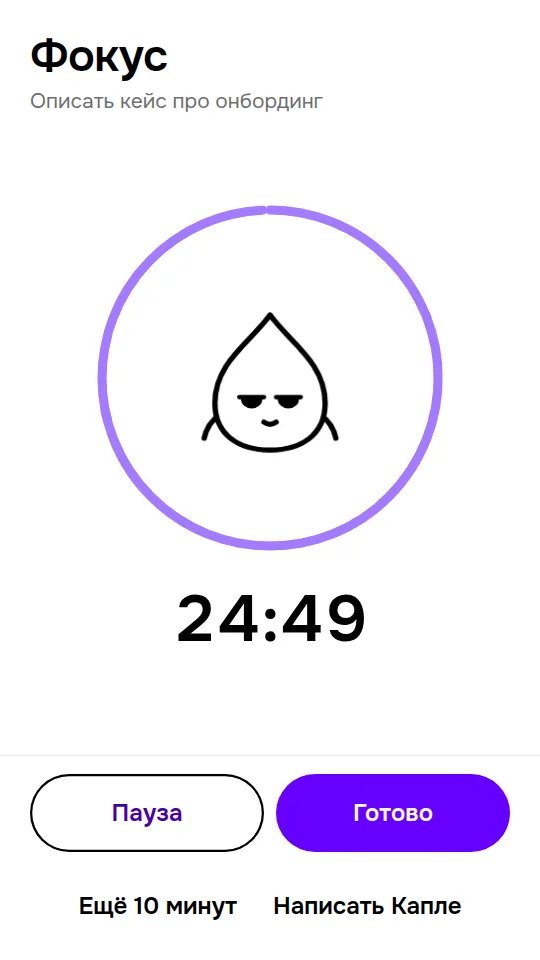Add time with Ещё 10 минут
This screenshot has width=540, height=960.
pyautogui.click(x=158, y=906)
